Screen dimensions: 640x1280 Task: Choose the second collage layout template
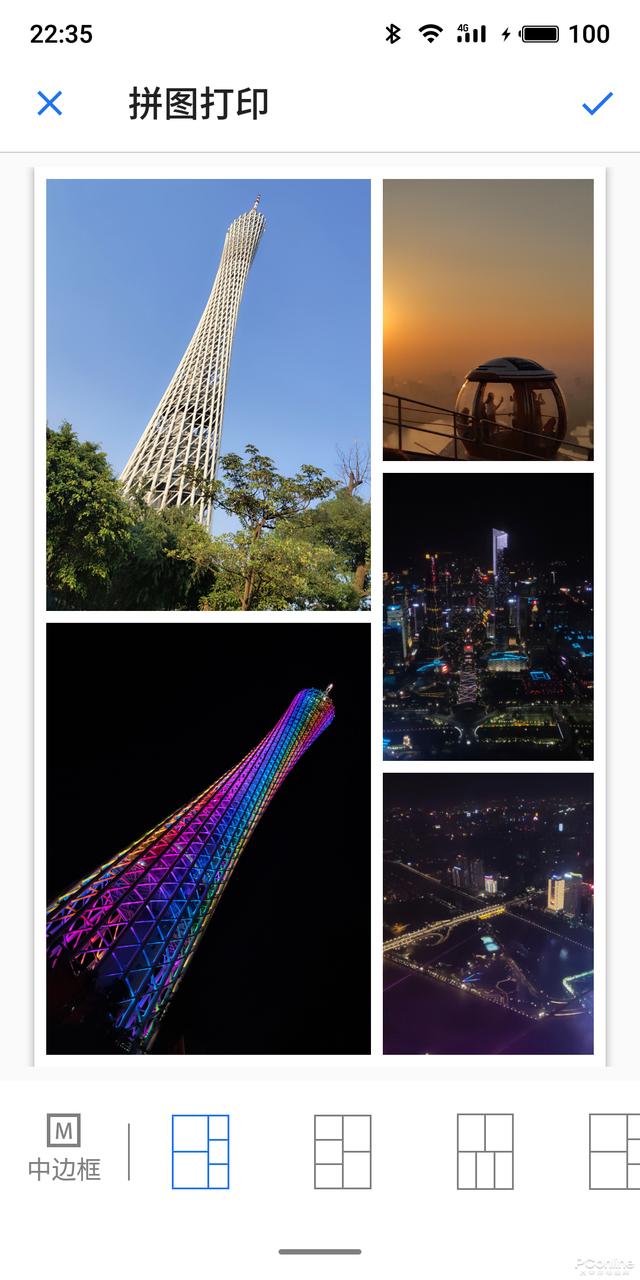tap(342, 1151)
